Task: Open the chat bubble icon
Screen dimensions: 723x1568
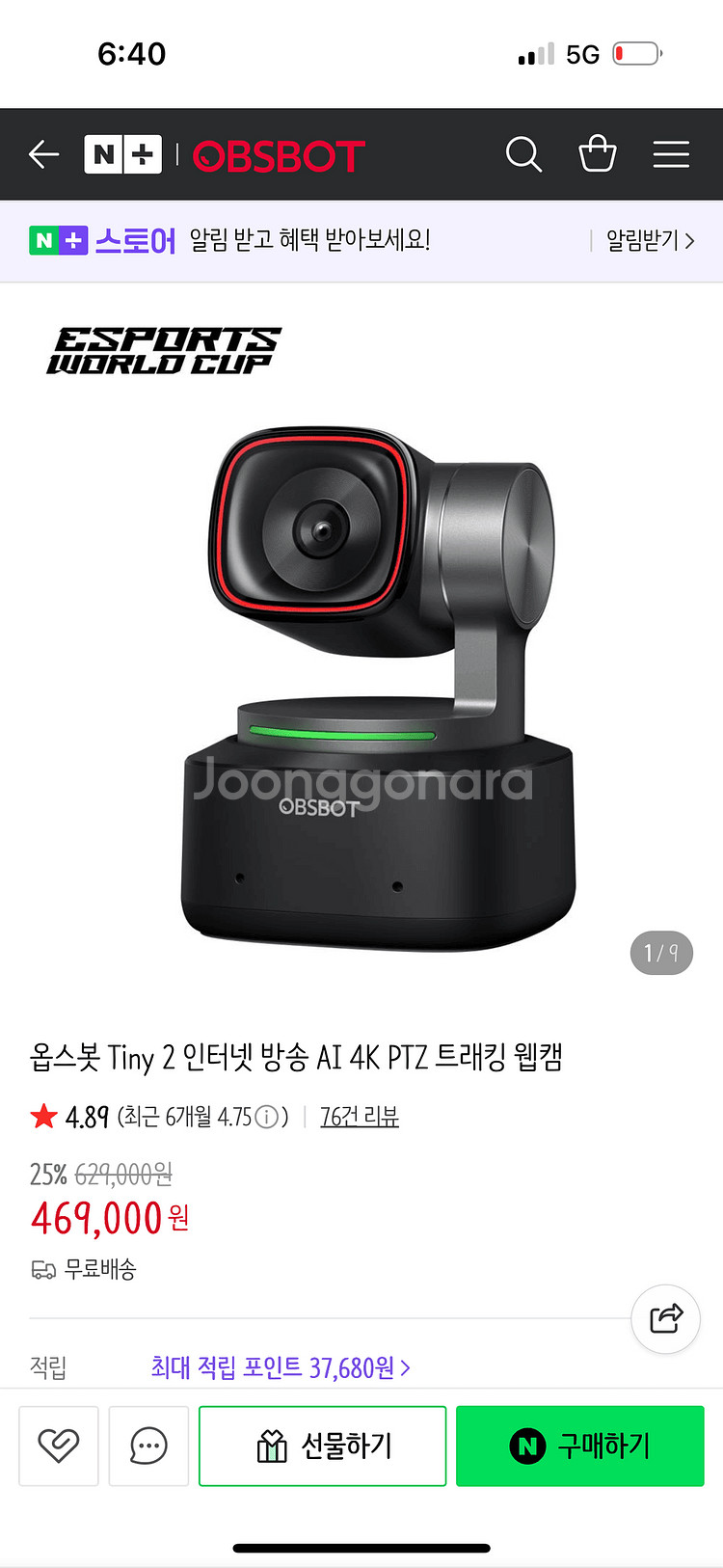Action: point(148,1446)
